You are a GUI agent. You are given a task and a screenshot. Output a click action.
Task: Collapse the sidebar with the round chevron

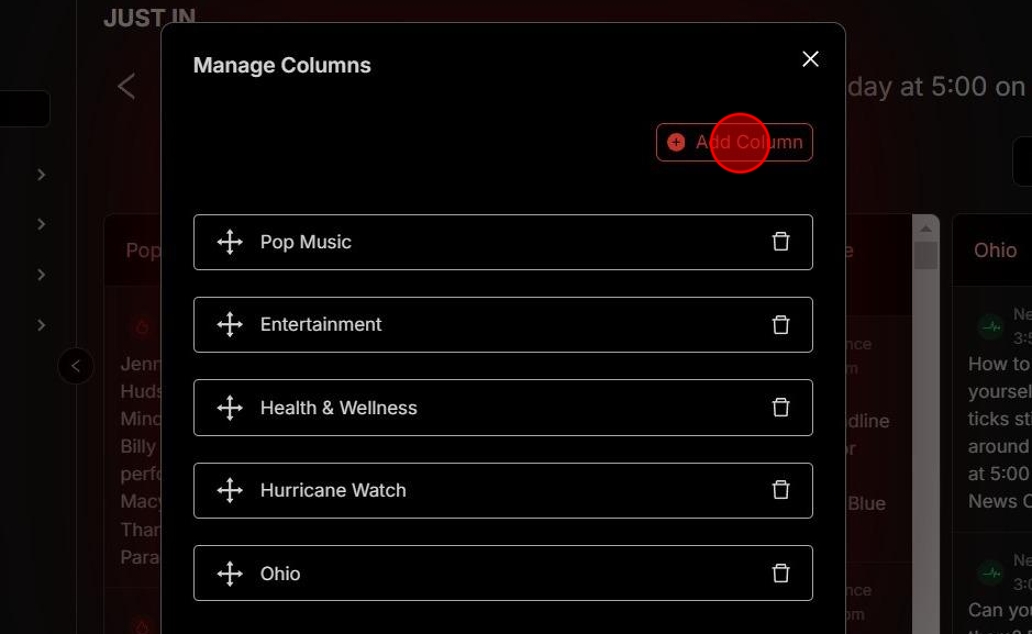click(76, 366)
